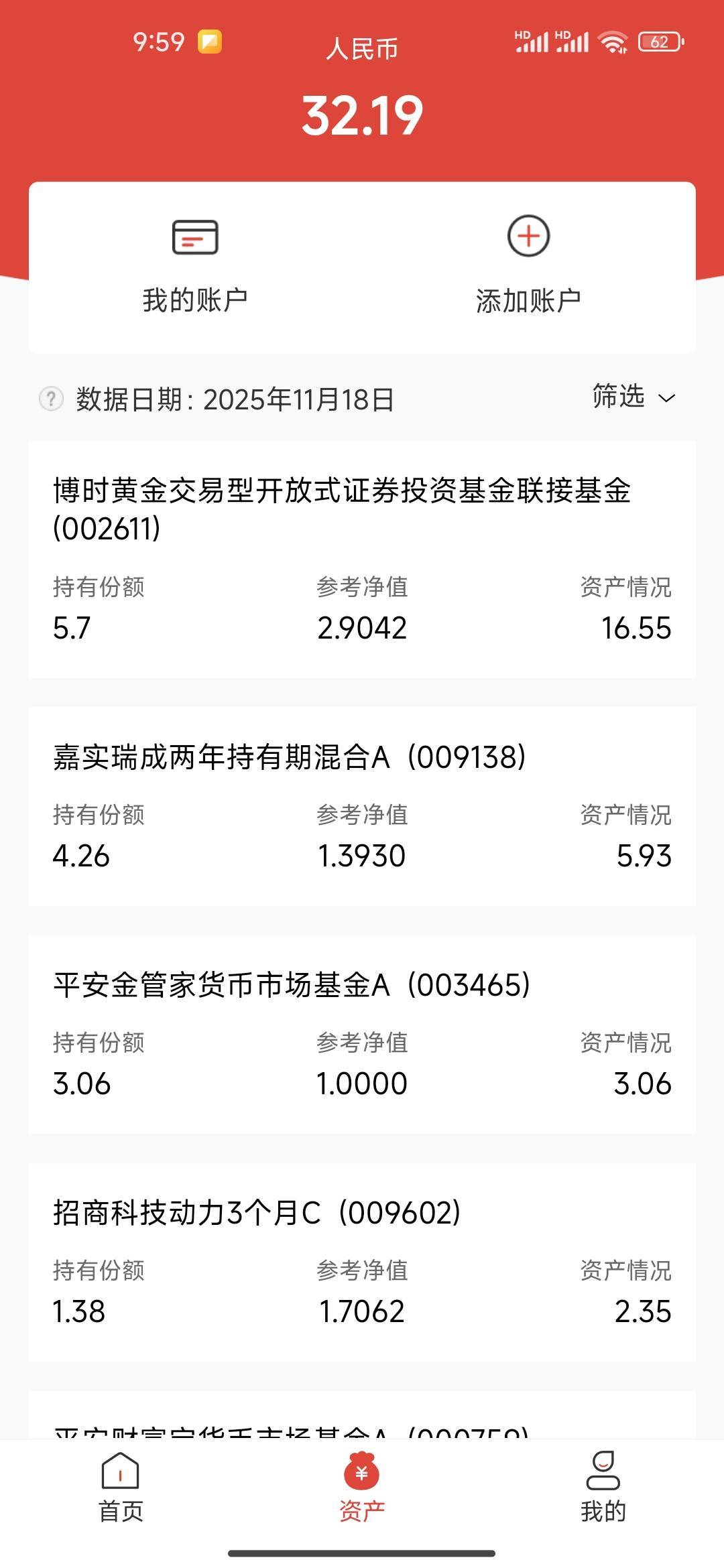This screenshot has height=1568, width=724.
Task: Open the 嘉实瑞成两年持有期混合A fund card
Action: tap(362, 806)
